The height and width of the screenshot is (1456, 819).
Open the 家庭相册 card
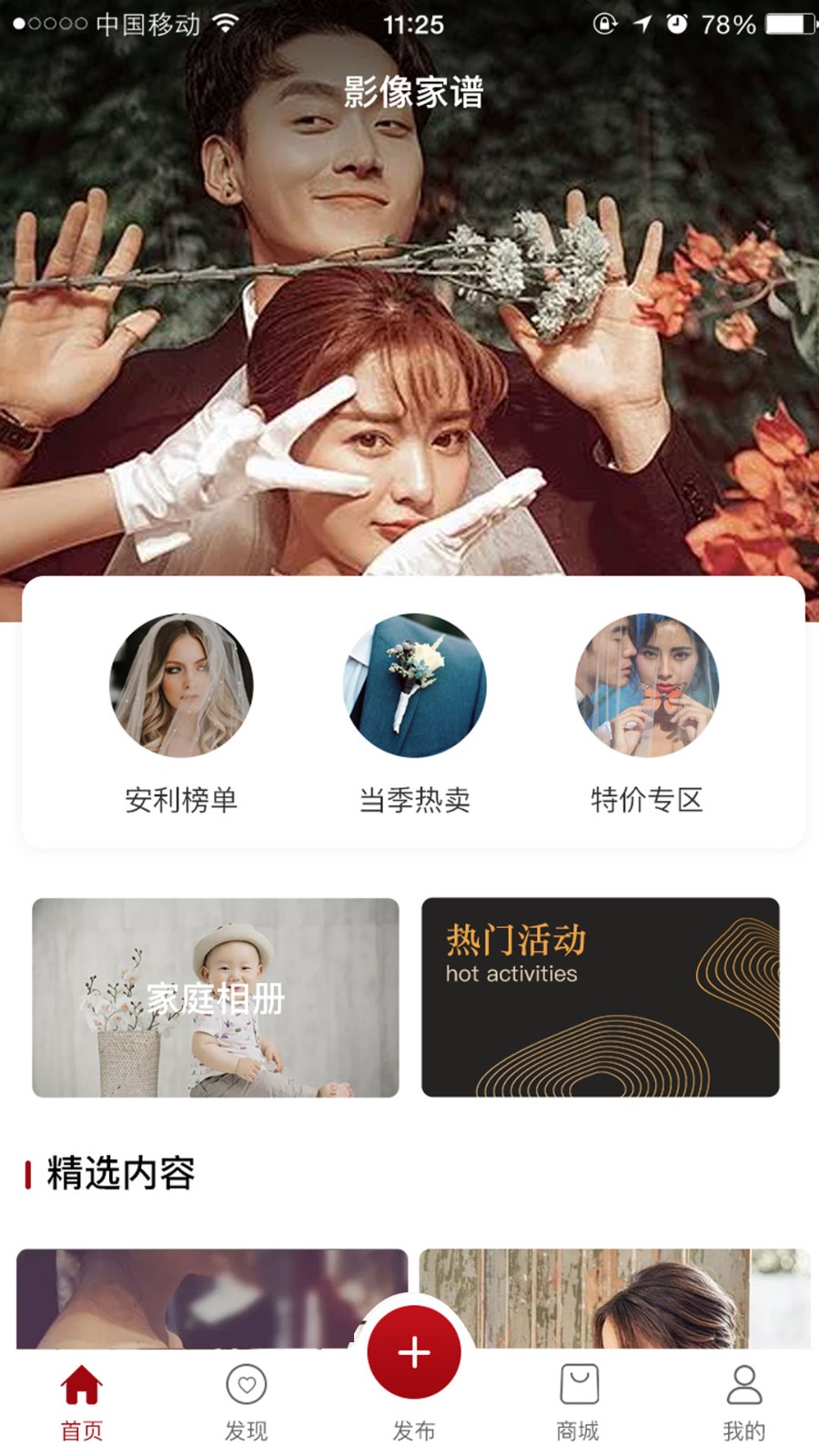click(216, 997)
